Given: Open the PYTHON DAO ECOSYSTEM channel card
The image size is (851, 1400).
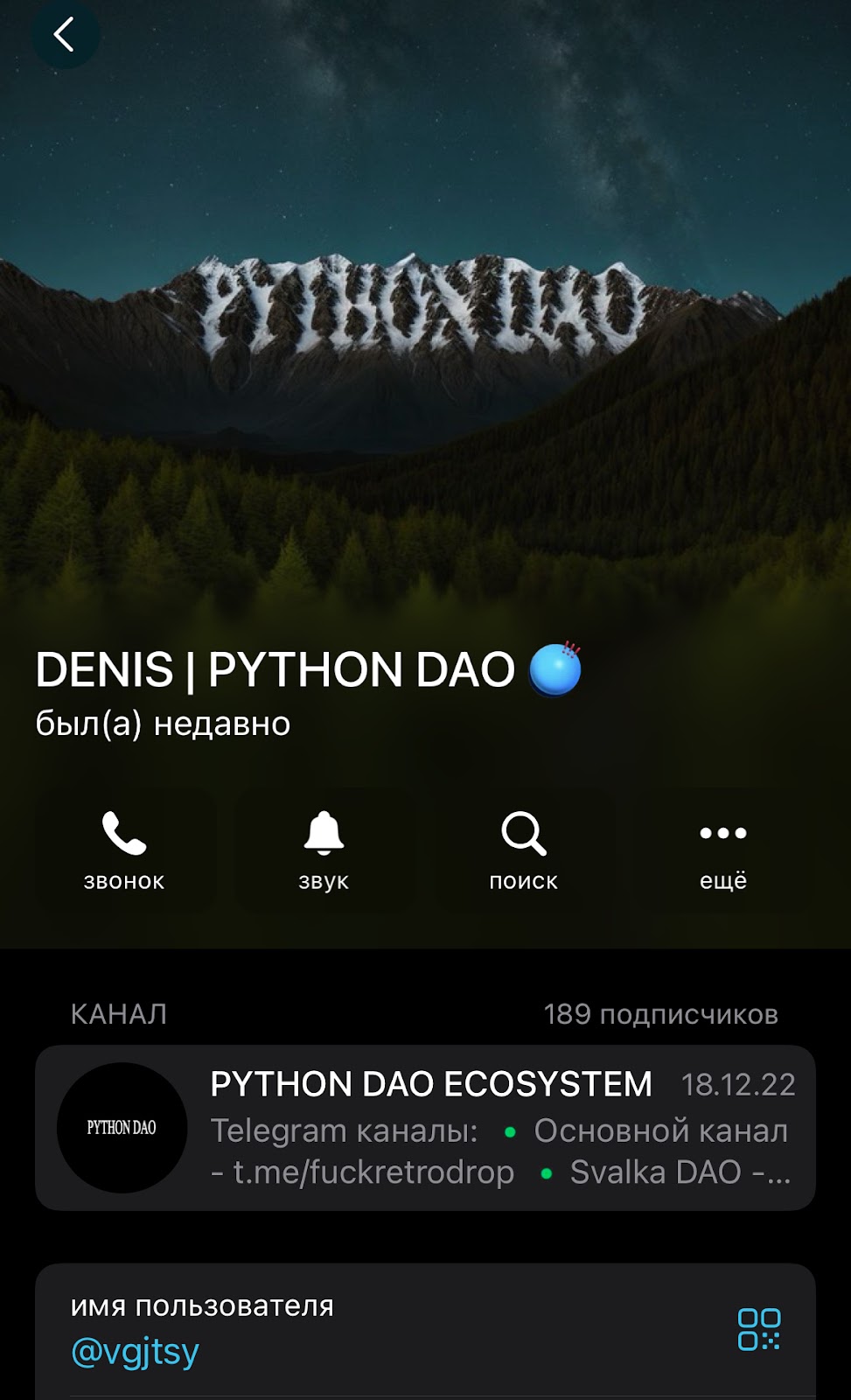Looking at the screenshot, I should tap(425, 1127).
